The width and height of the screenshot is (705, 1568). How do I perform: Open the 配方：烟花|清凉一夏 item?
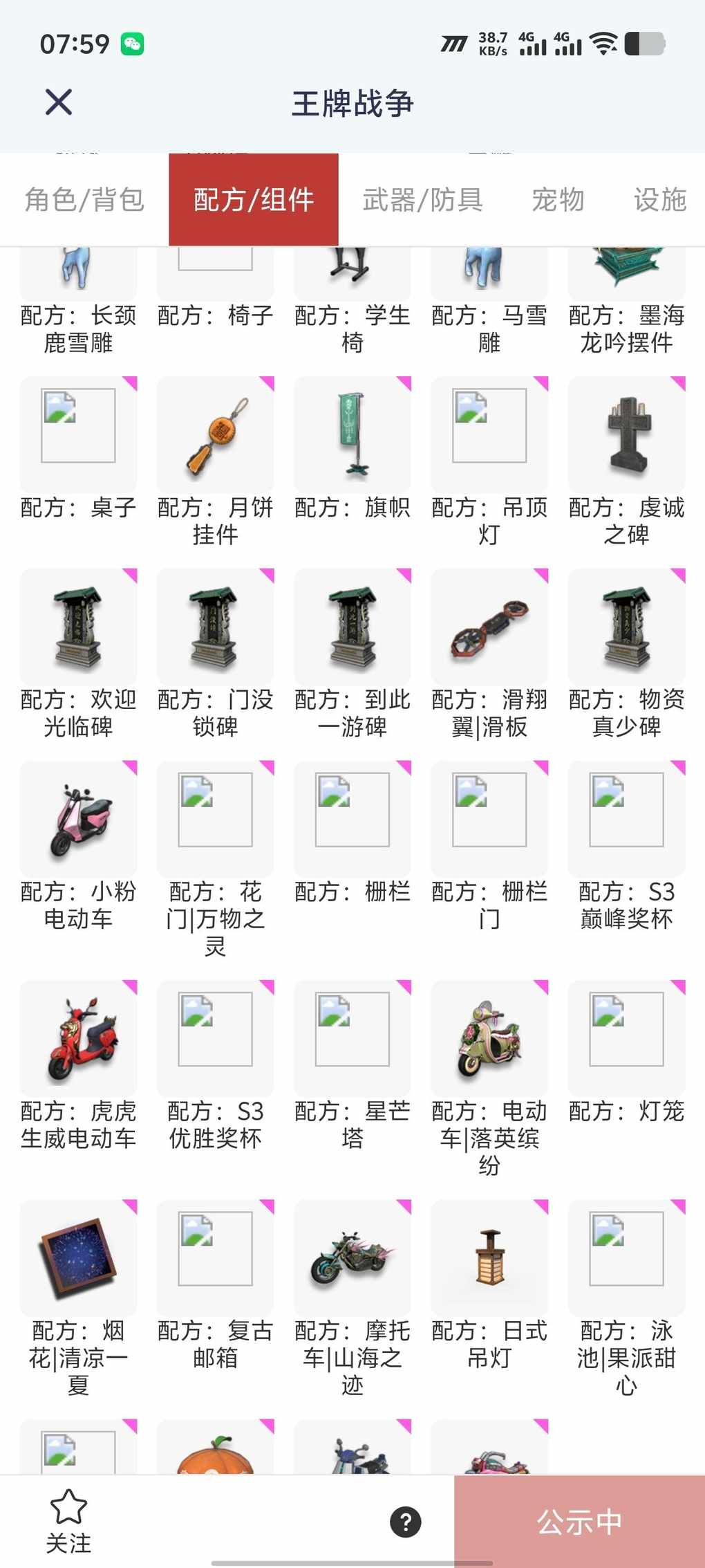[78, 1259]
